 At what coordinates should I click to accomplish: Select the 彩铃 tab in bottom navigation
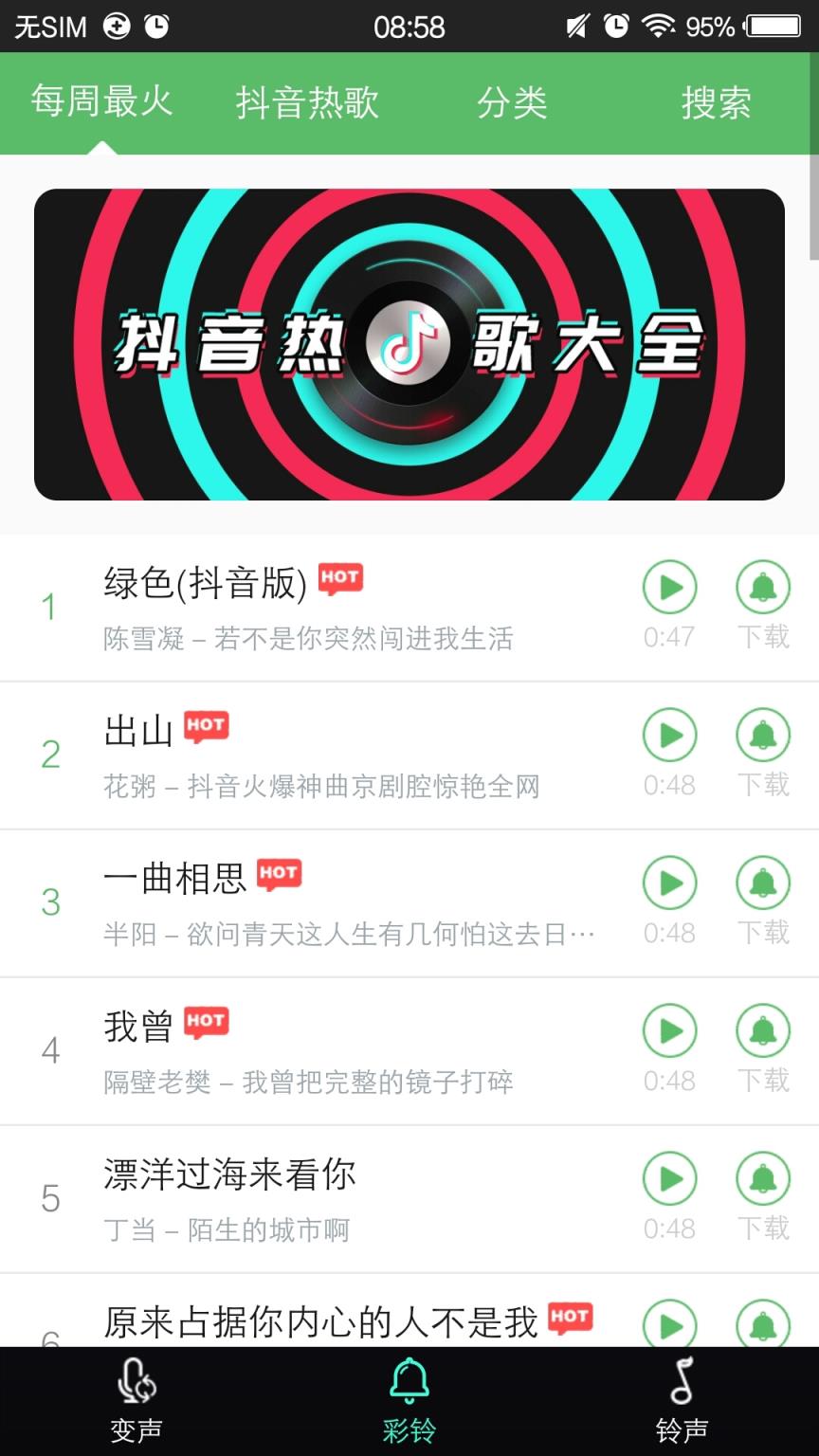(409, 1400)
